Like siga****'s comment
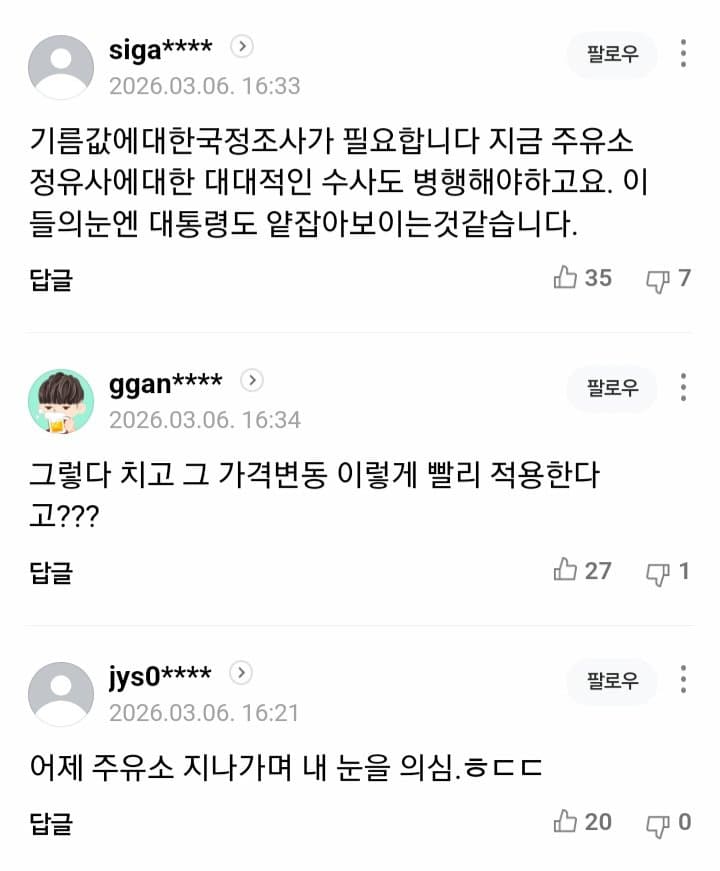Image resolution: width=720 pixels, height=871 pixels. tap(567, 278)
